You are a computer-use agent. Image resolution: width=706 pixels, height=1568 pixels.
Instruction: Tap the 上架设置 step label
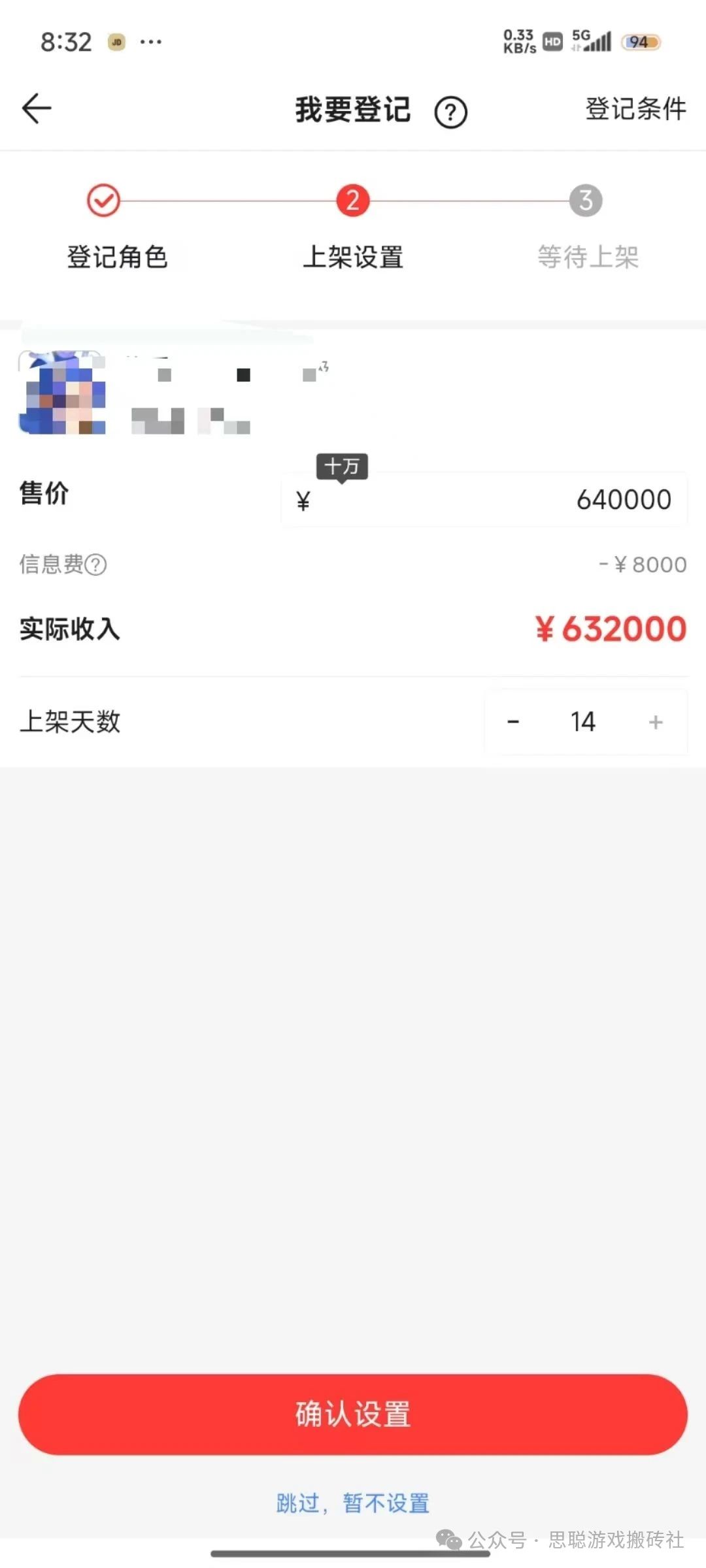354,257
